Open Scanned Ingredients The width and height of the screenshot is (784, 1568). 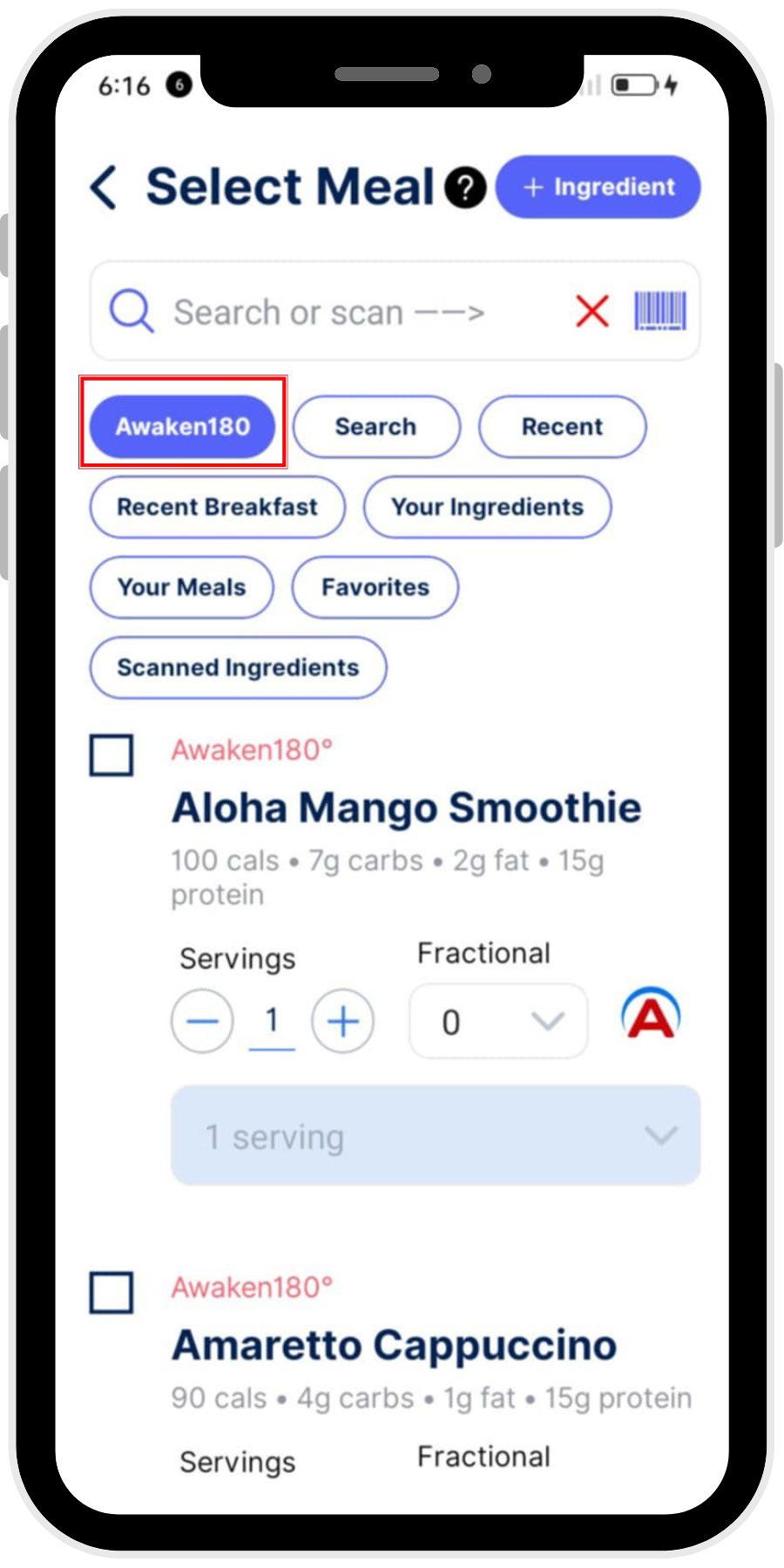(x=238, y=667)
